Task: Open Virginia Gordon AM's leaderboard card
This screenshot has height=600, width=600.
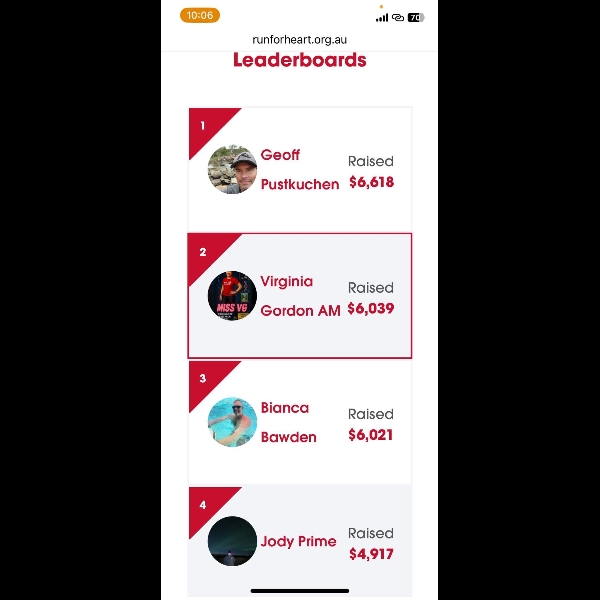Action: [299, 296]
